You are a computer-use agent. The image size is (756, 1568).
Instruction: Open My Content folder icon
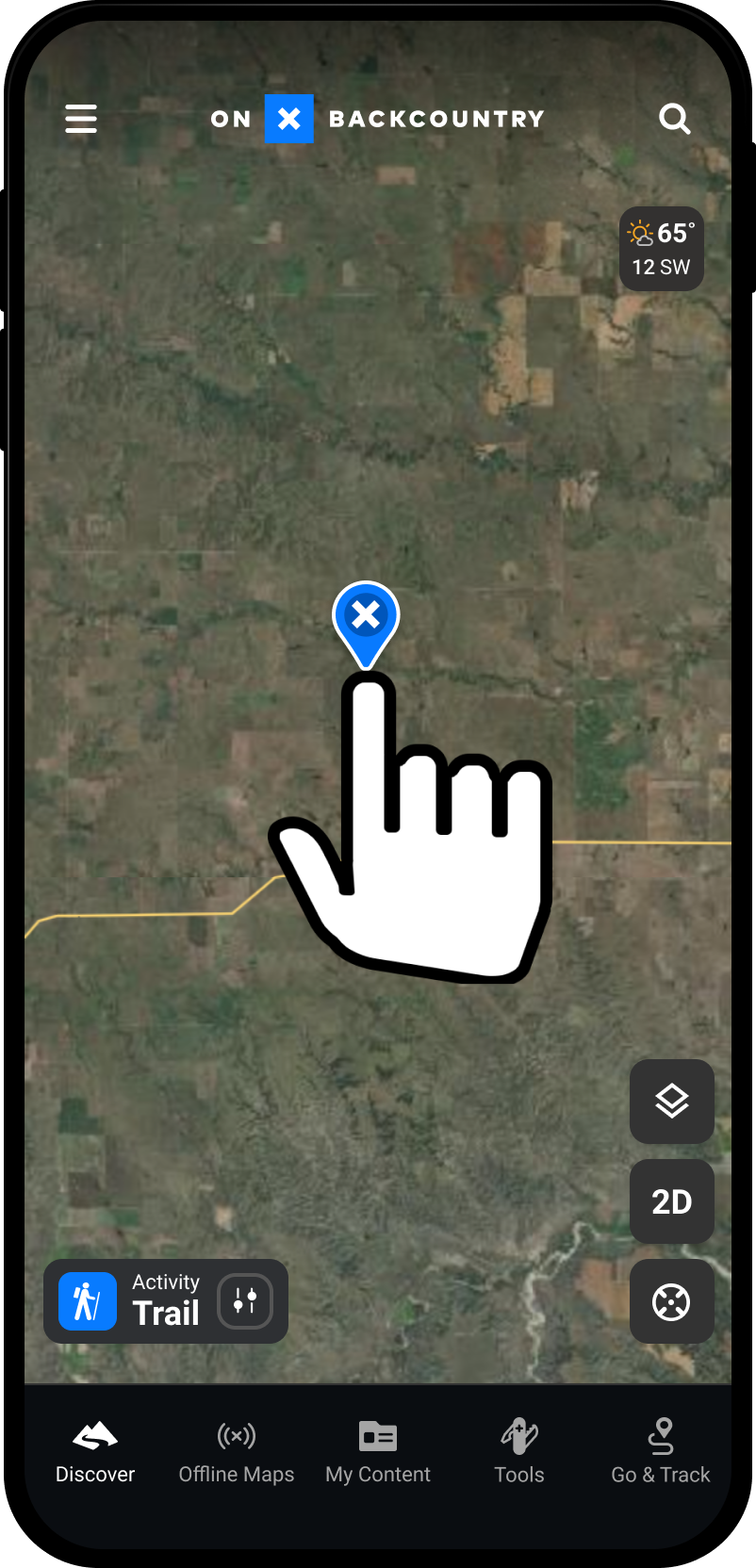[x=377, y=1435]
